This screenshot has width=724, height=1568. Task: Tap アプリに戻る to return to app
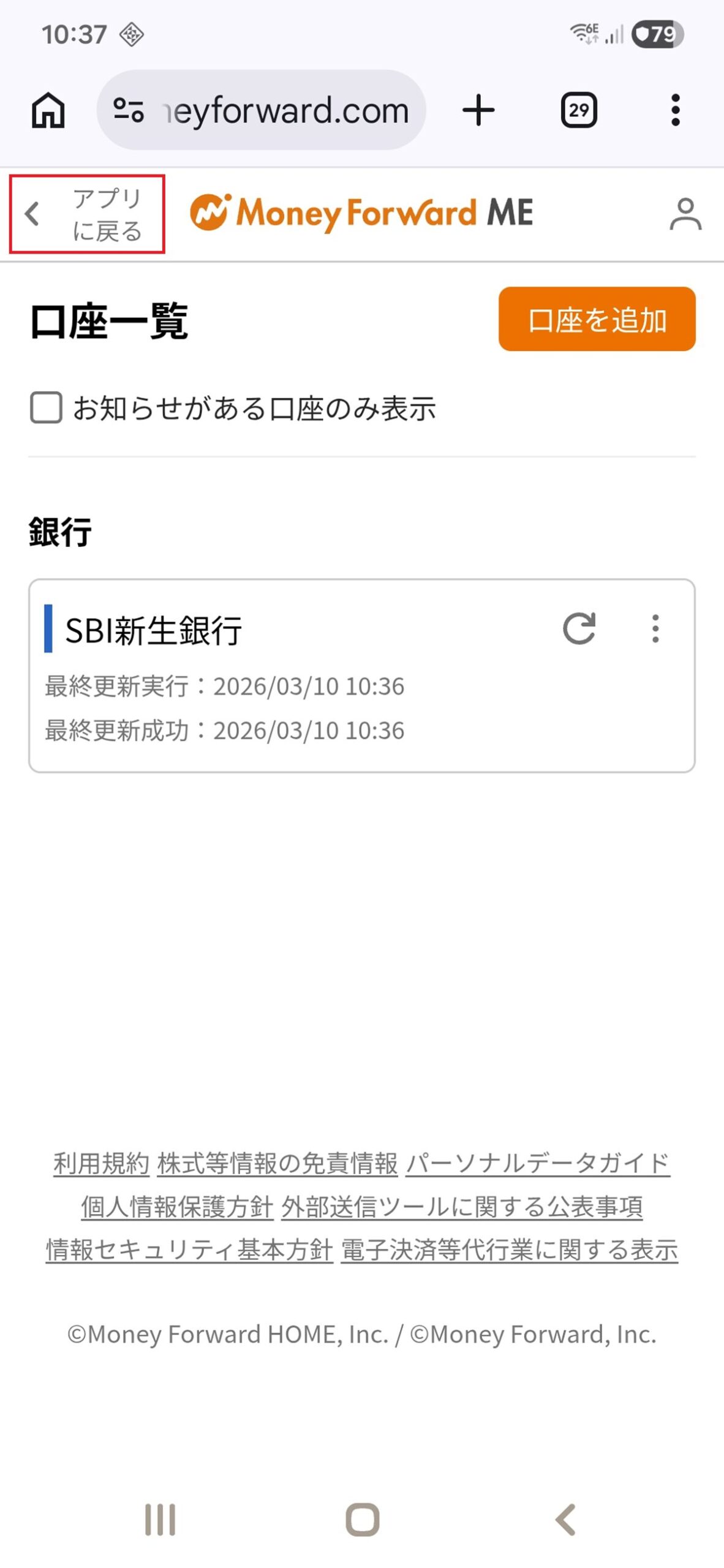pyautogui.click(x=86, y=214)
